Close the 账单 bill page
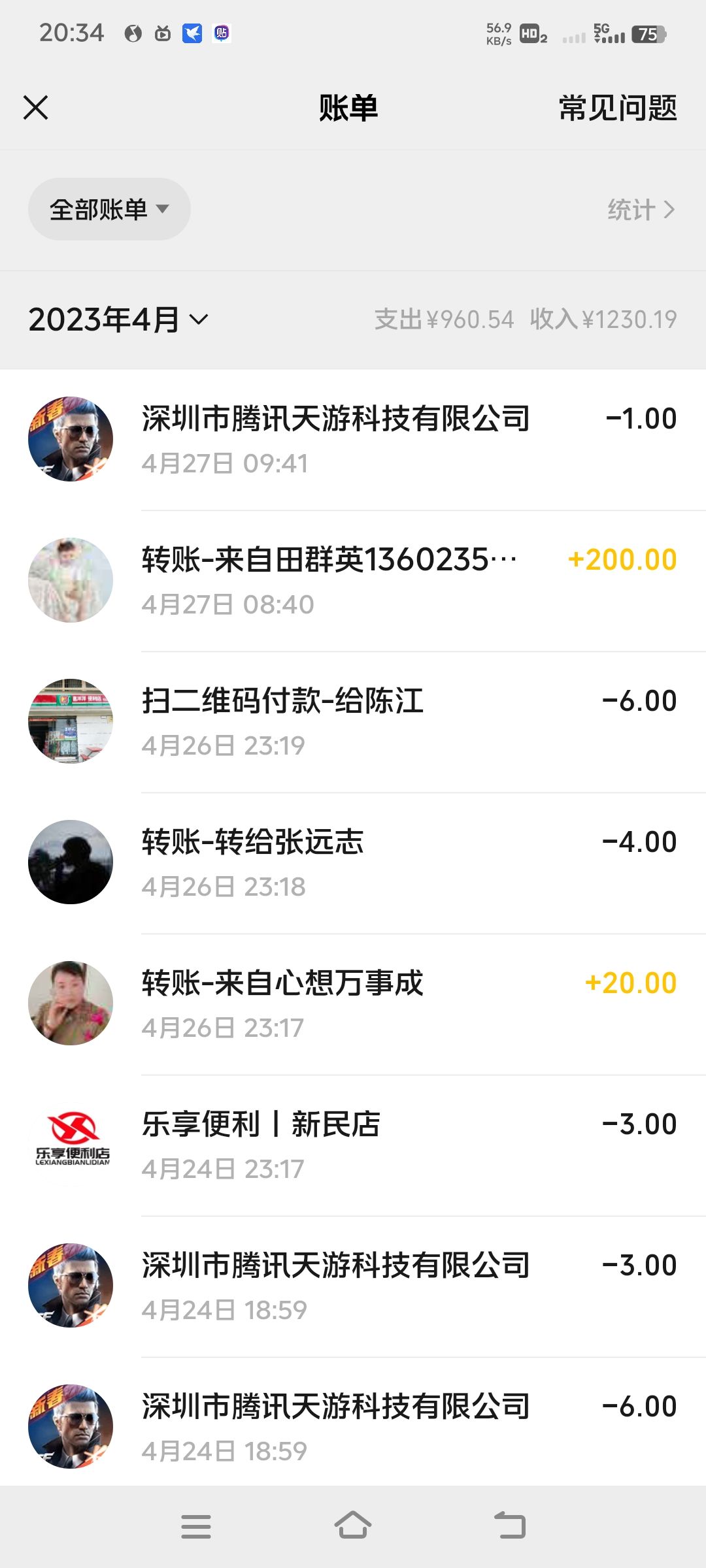The image size is (706, 1568). 36,108
